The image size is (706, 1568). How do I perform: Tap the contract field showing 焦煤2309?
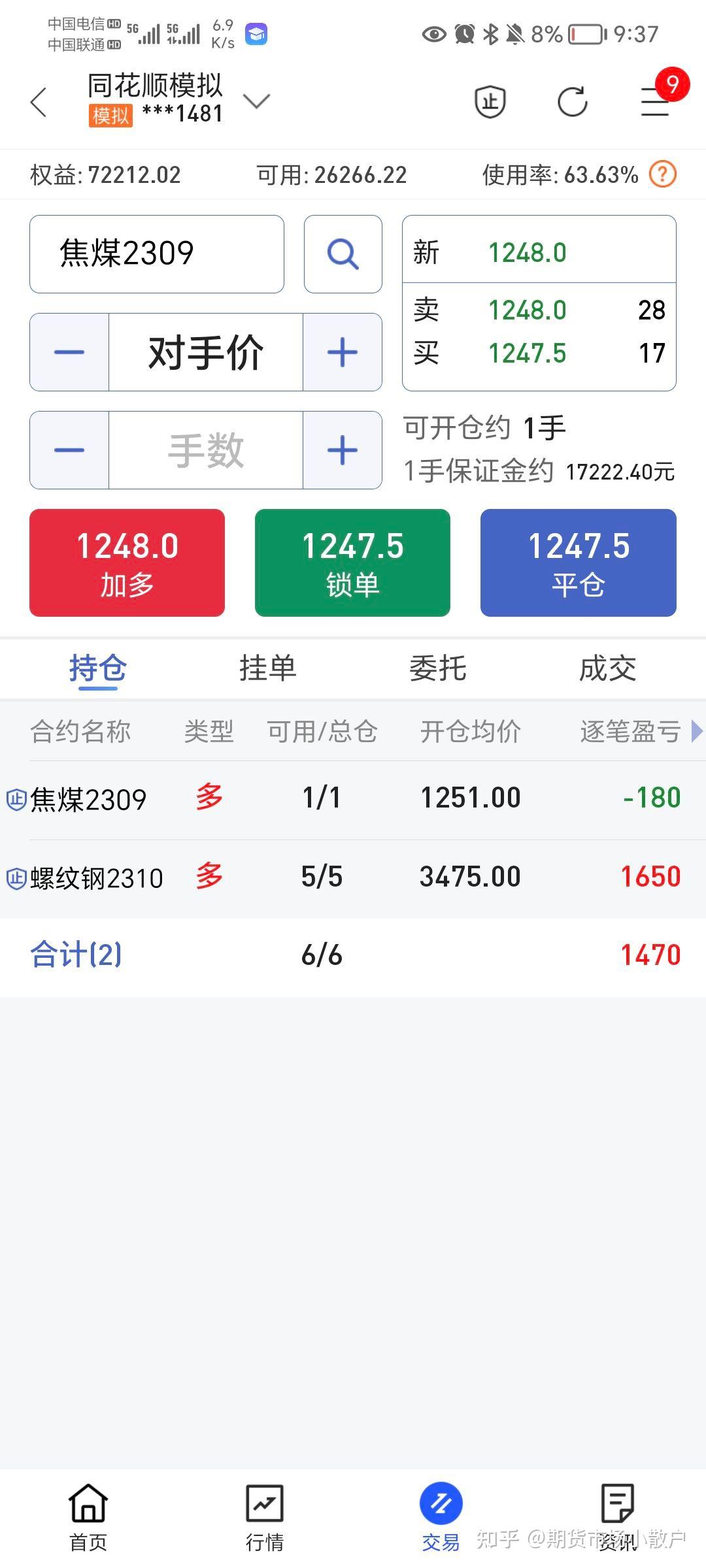tap(157, 253)
